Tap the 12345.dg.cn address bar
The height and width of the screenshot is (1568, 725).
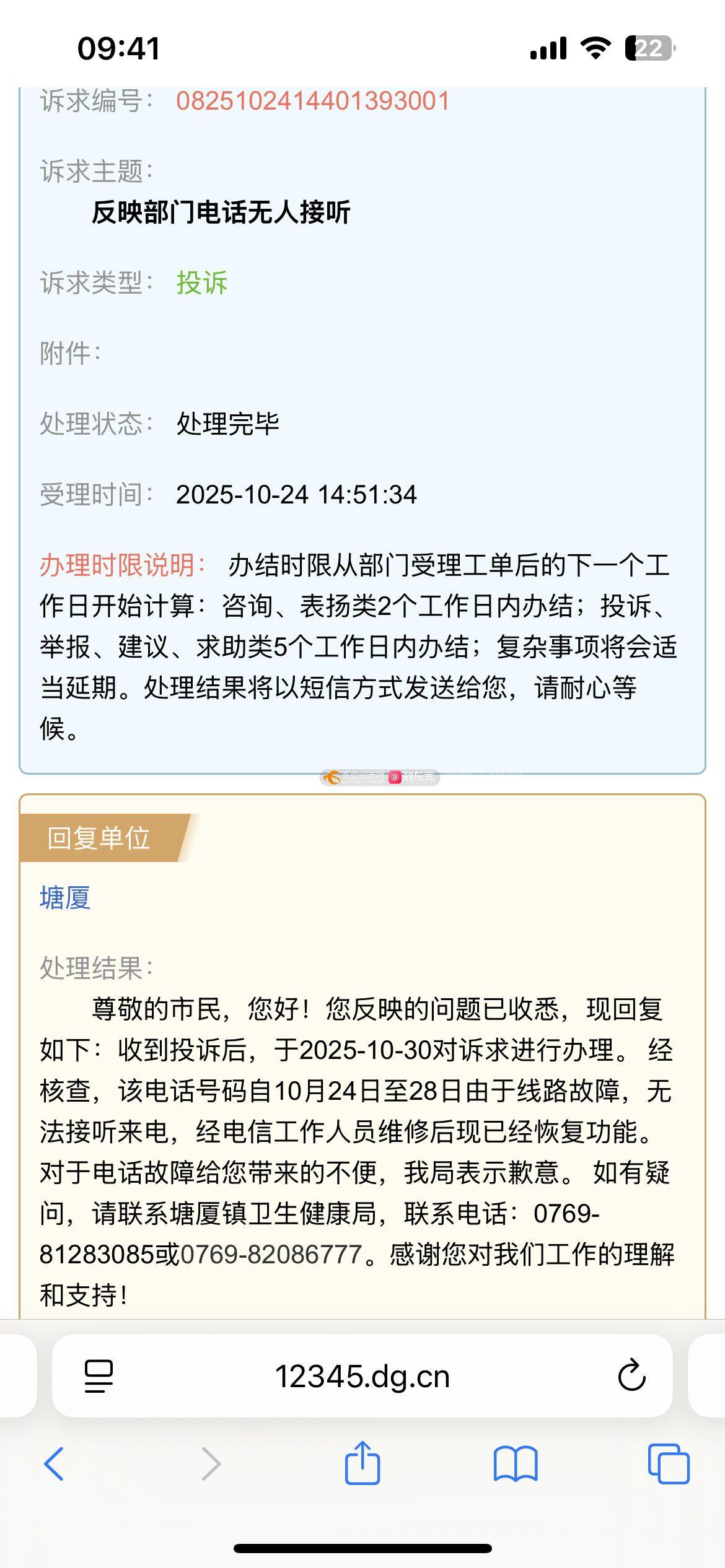point(362,1376)
